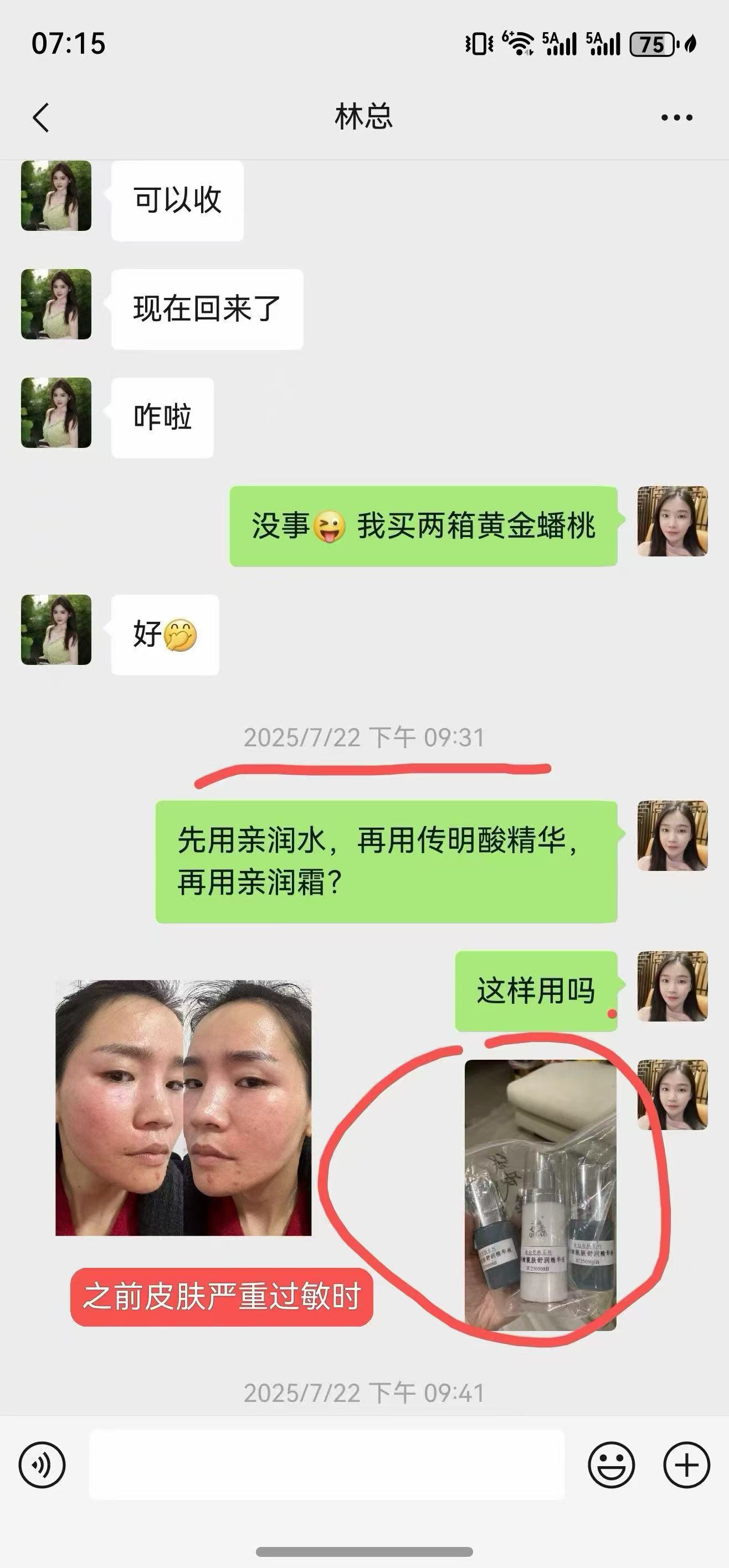The width and height of the screenshot is (729, 1568).
Task: Go back from the 林总 chat
Action: [41, 117]
